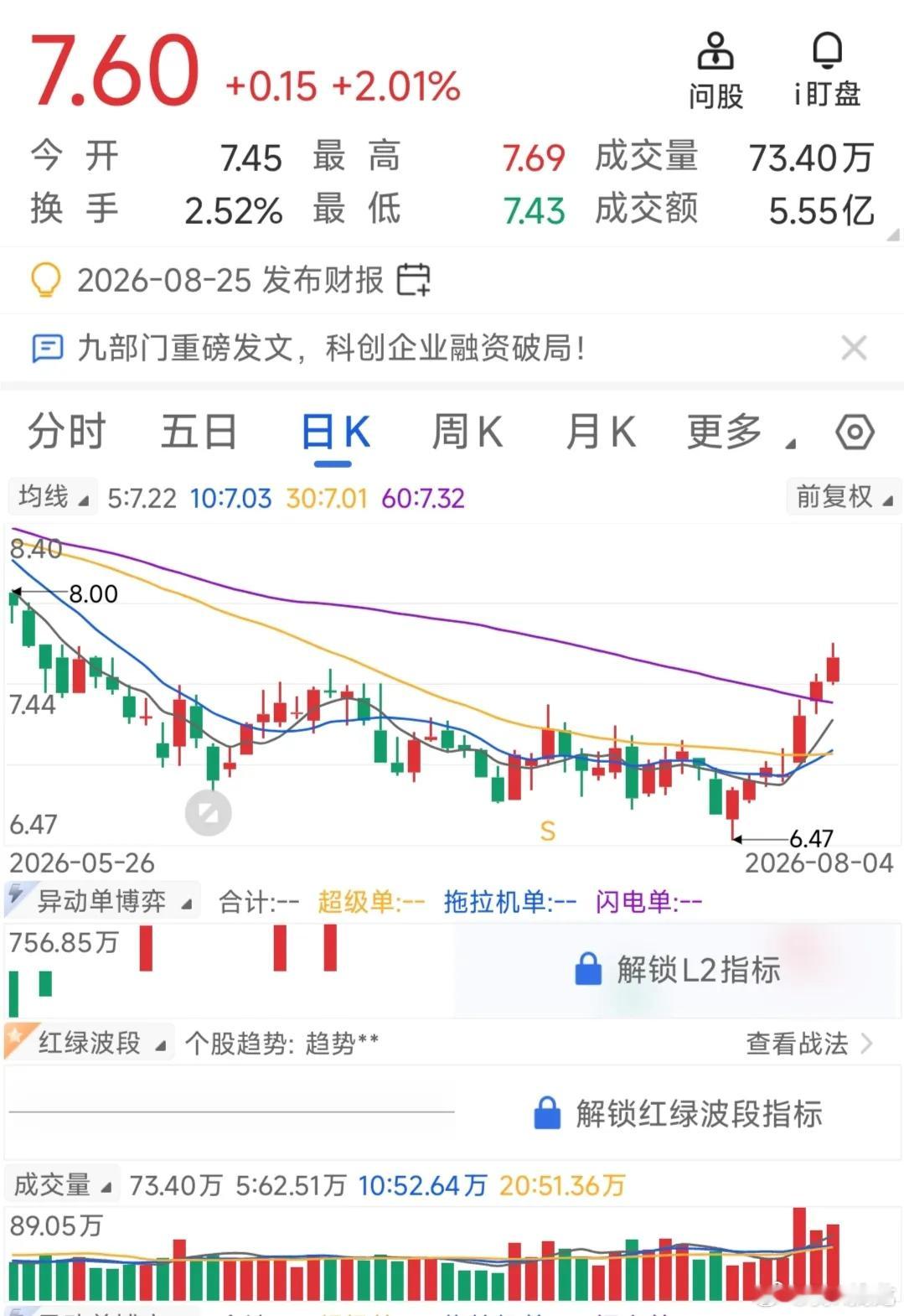Unlock the L2 指标 feature
The height and width of the screenshot is (1316, 904).
click(x=678, y=970)
